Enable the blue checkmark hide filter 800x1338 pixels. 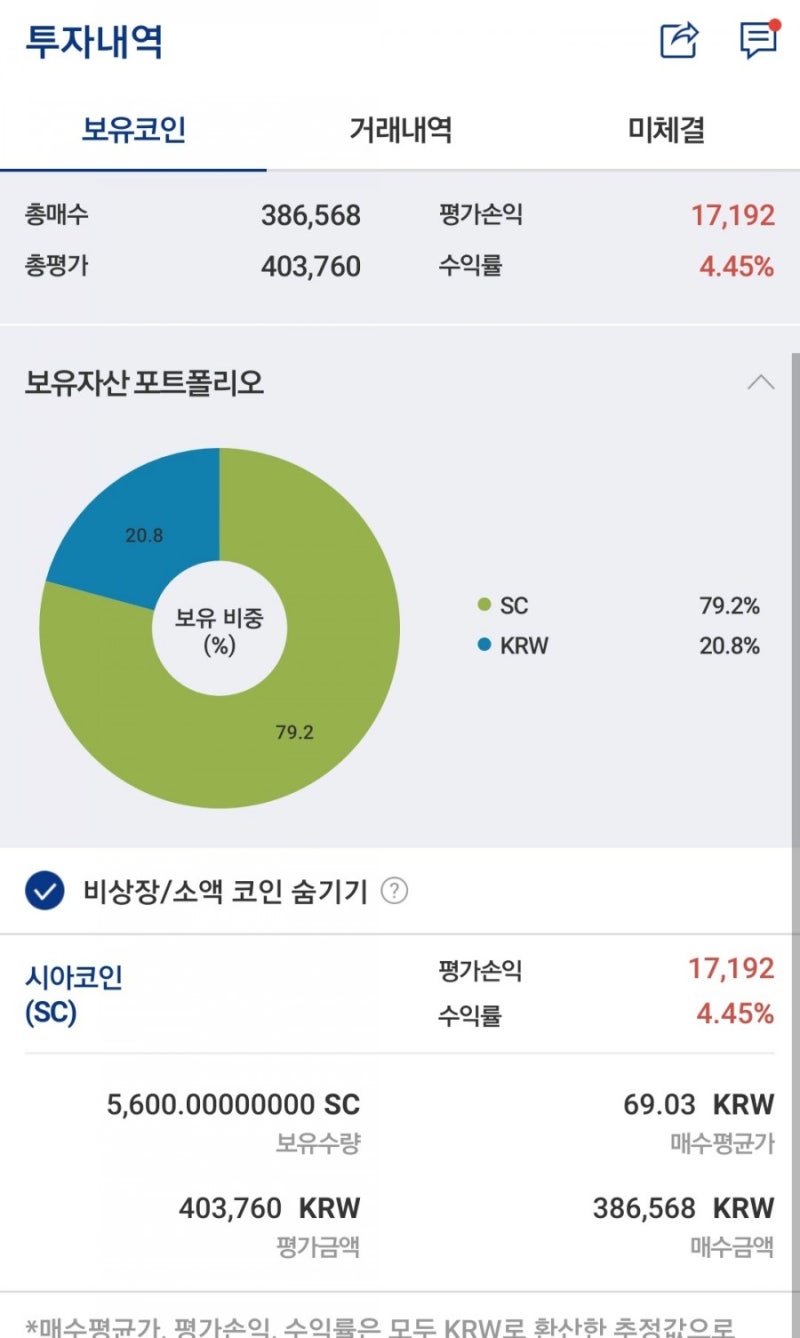click(x=41, y=889)
